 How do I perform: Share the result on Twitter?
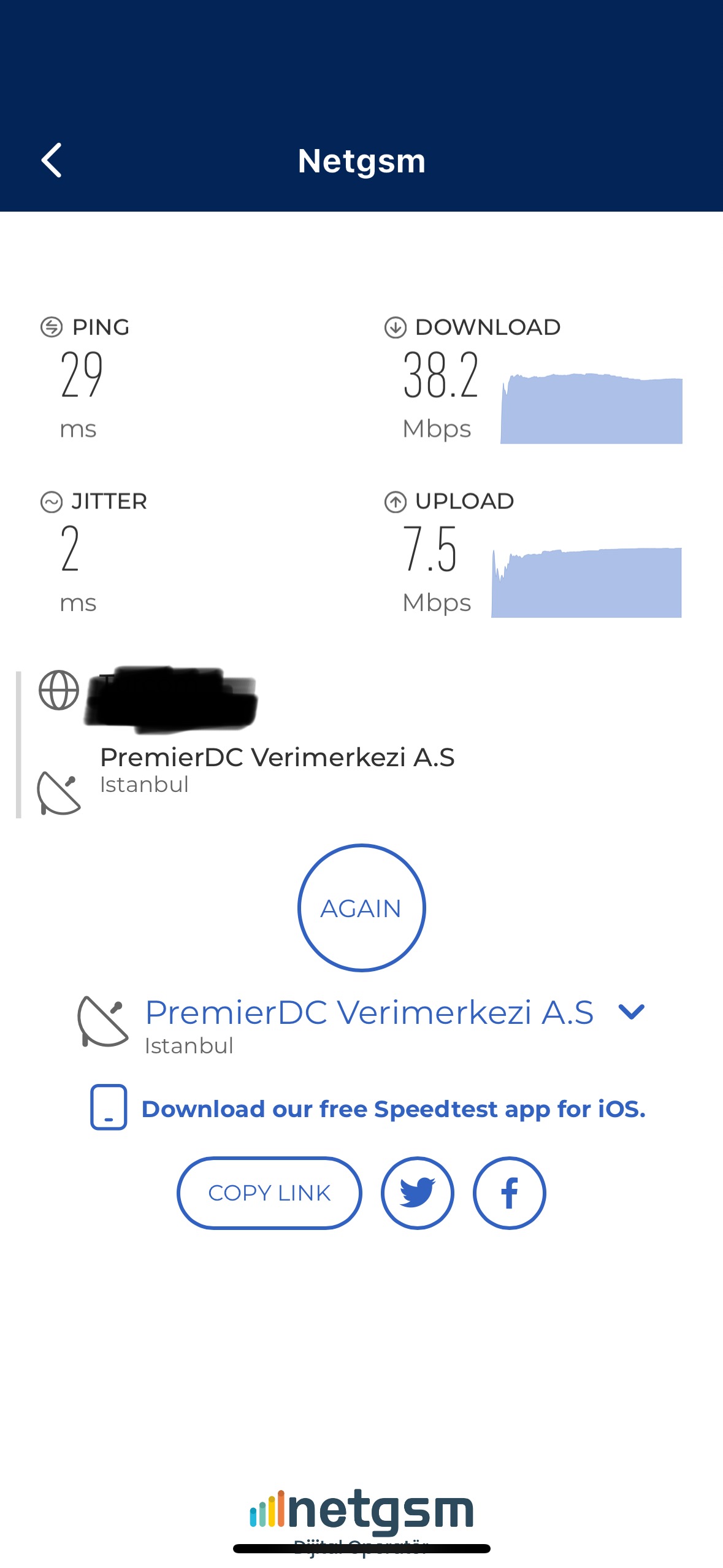[x=417, y=1193]
